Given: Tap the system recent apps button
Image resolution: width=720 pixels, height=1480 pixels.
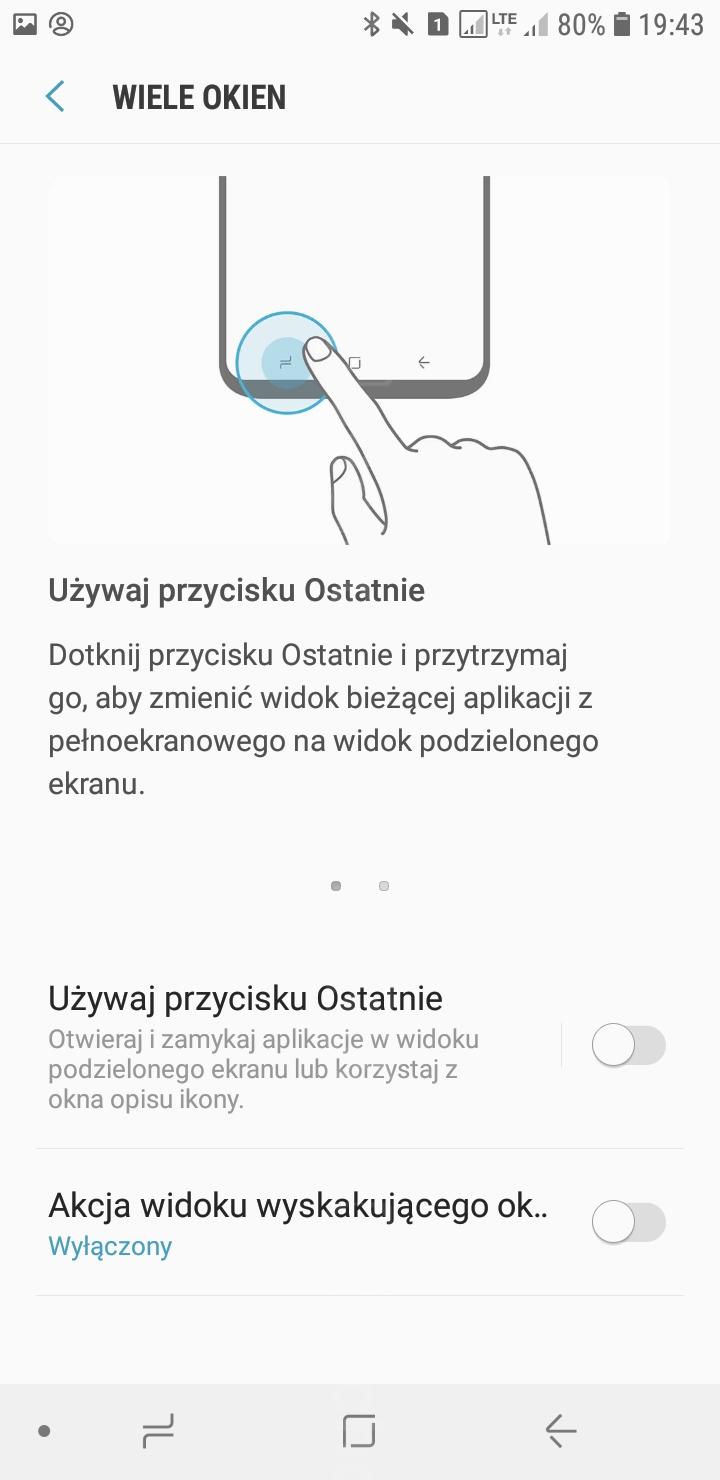Looking at the screenshot, I should pyautogui.click(x=158, y=1431).
